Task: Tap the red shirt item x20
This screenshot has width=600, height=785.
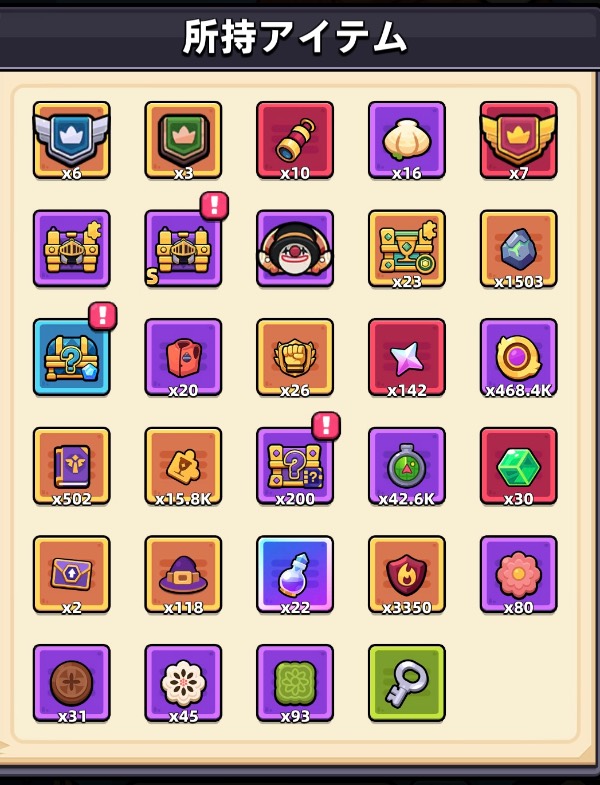Action: pyautogui.click(x=183, y=357)
